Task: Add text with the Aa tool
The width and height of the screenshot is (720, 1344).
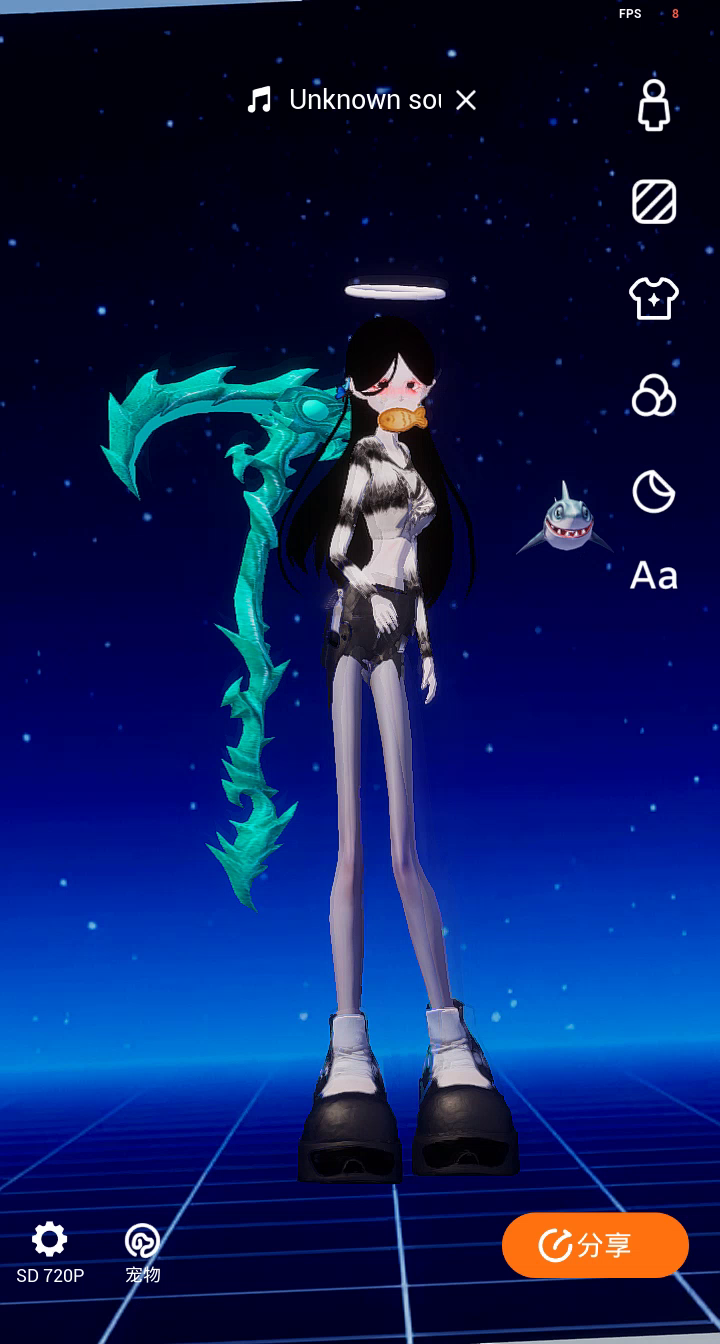Action: [654, 576]
